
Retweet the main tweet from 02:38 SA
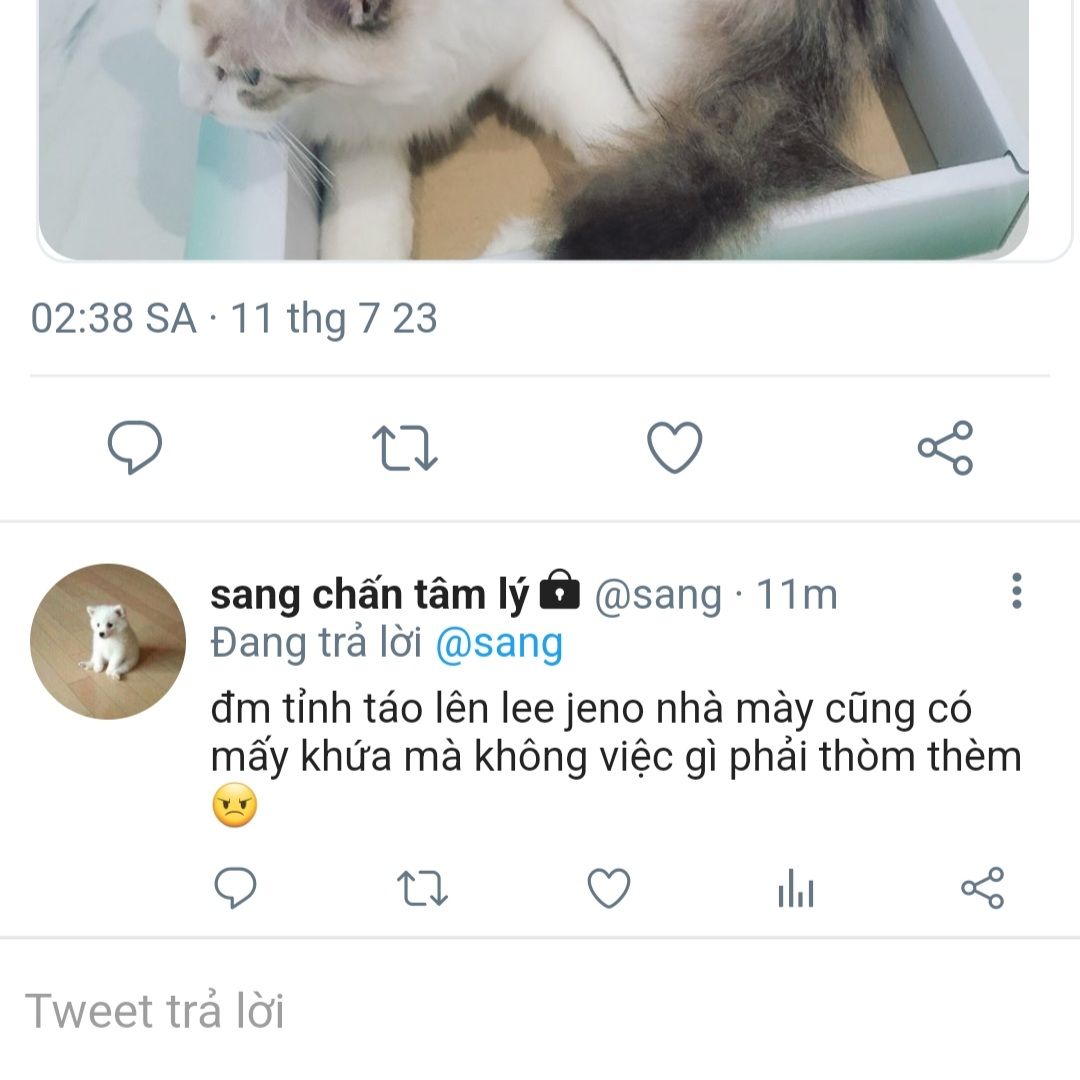404,448
